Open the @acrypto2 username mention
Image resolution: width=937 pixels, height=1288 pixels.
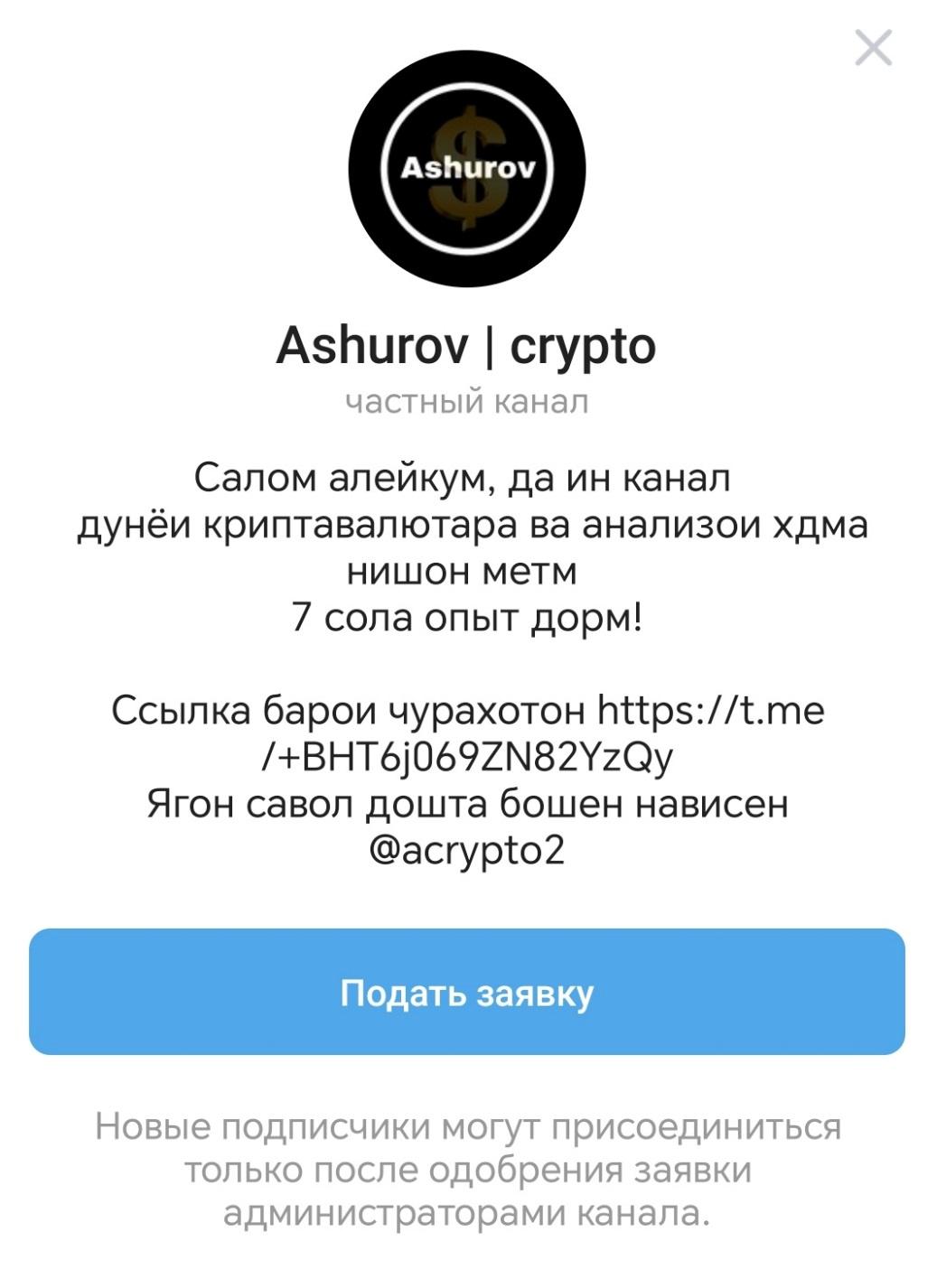coord(467,850)
